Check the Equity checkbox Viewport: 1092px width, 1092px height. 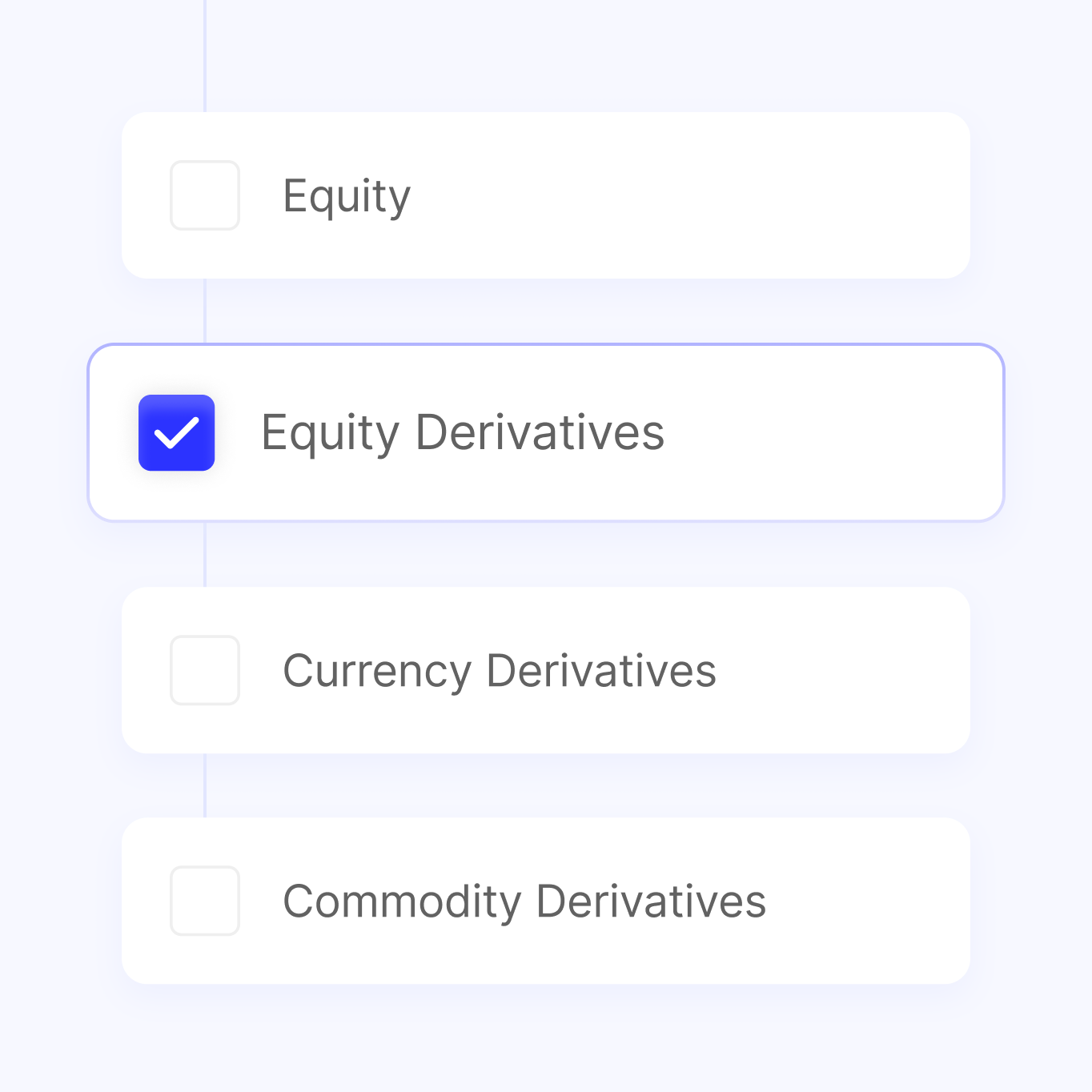click(205, 195)
